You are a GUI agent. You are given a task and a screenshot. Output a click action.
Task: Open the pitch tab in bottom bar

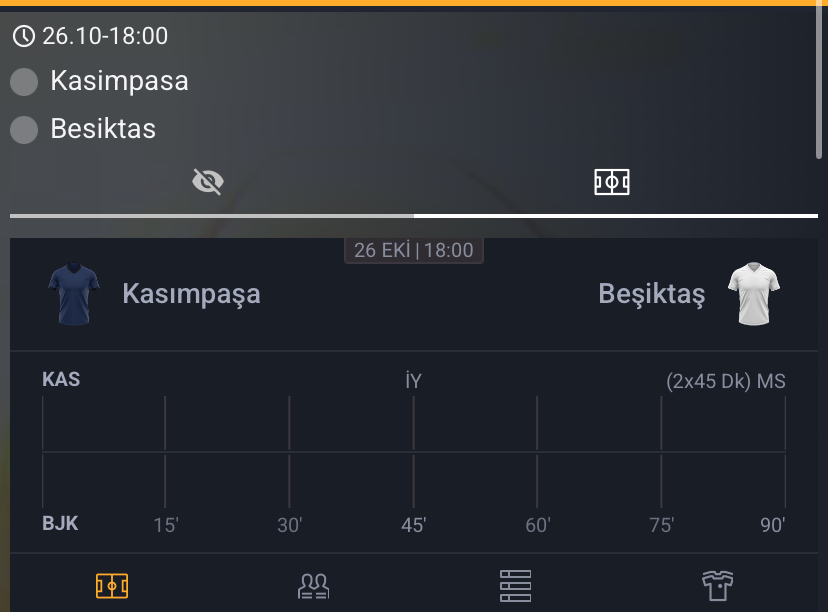click(x=112, y=585)
